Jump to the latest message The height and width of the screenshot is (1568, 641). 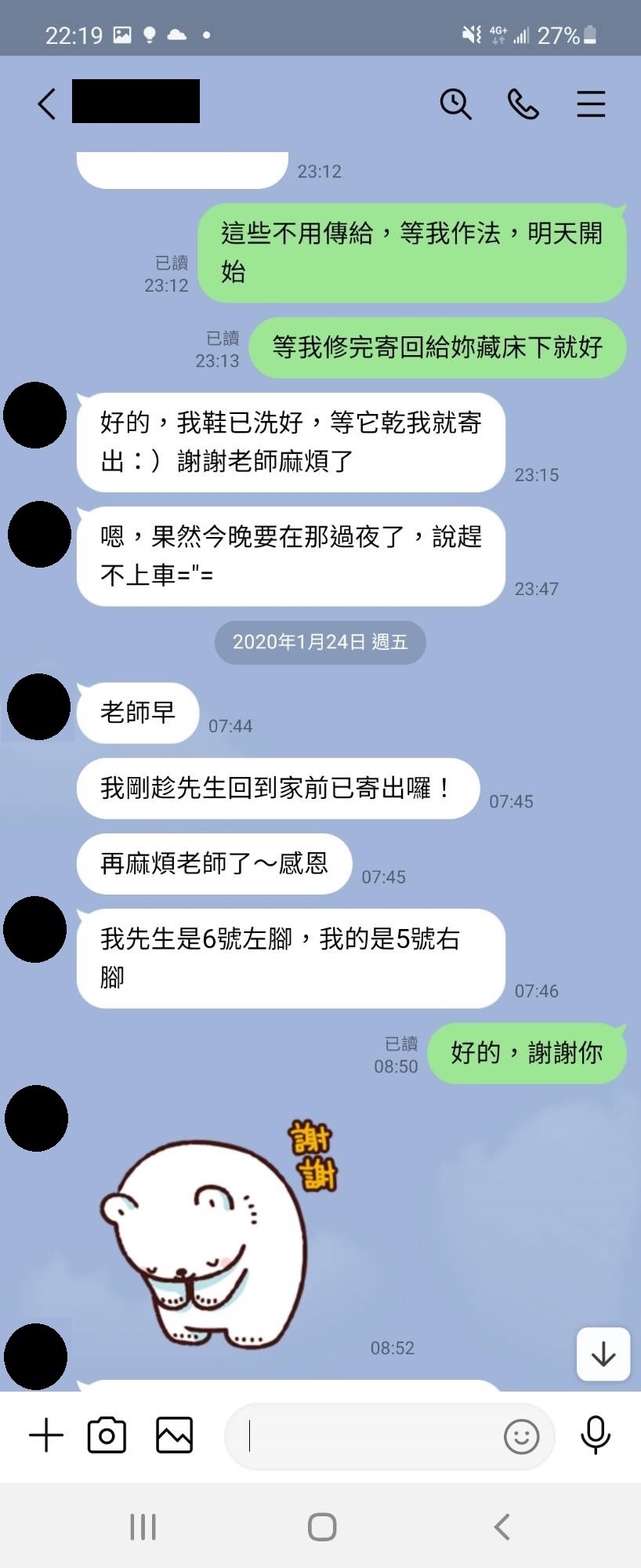603,1354
